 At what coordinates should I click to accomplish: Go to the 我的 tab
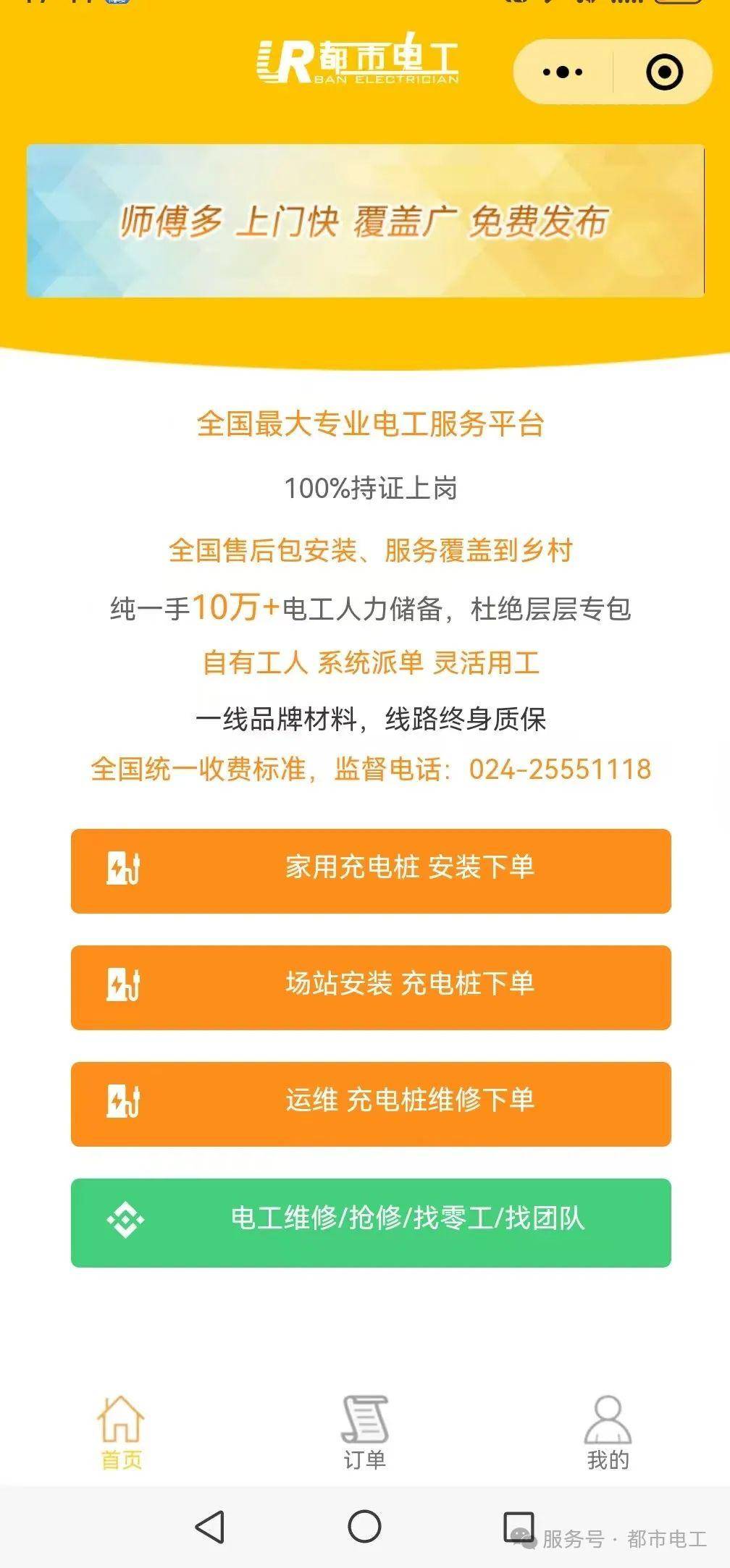[608, 1433]
